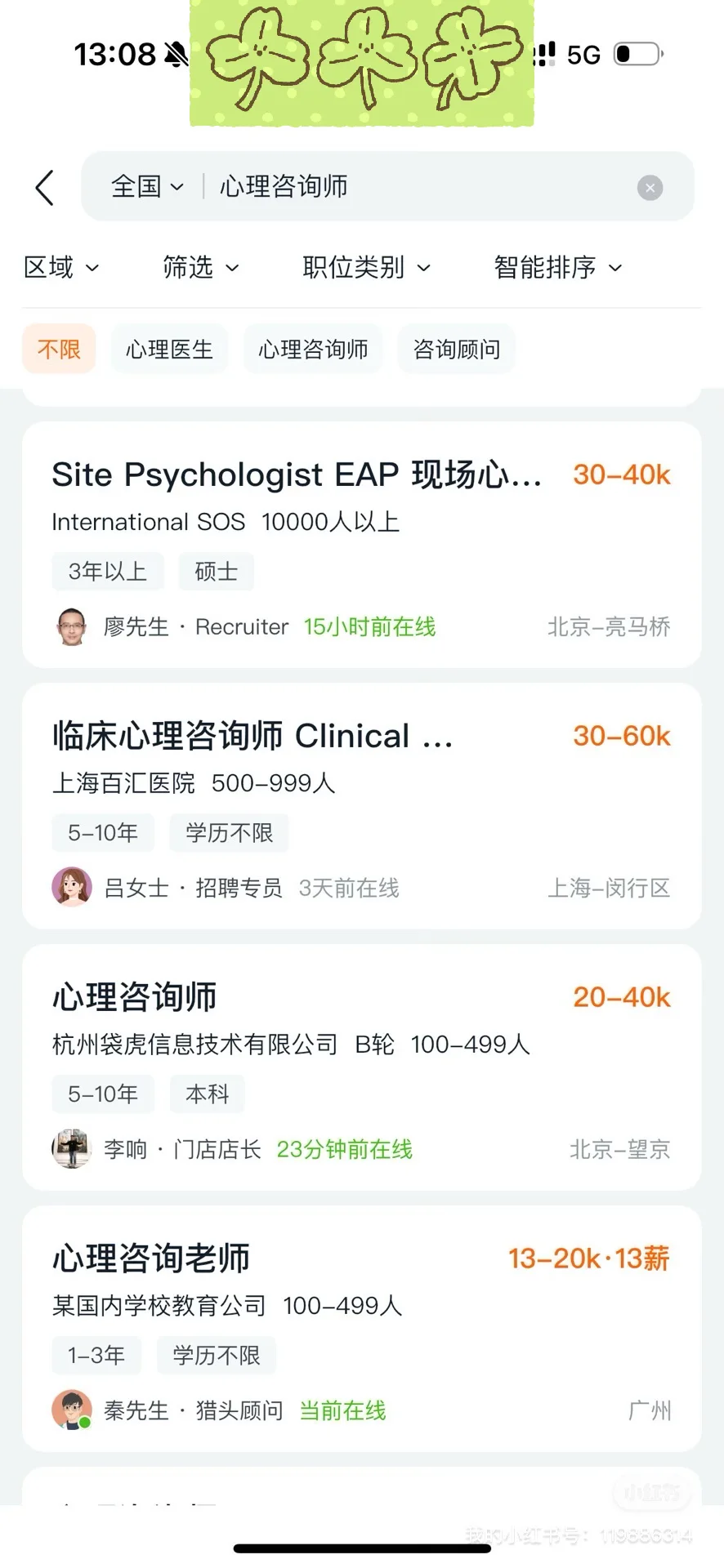Expand the 筛选 filter

(200, 267)
